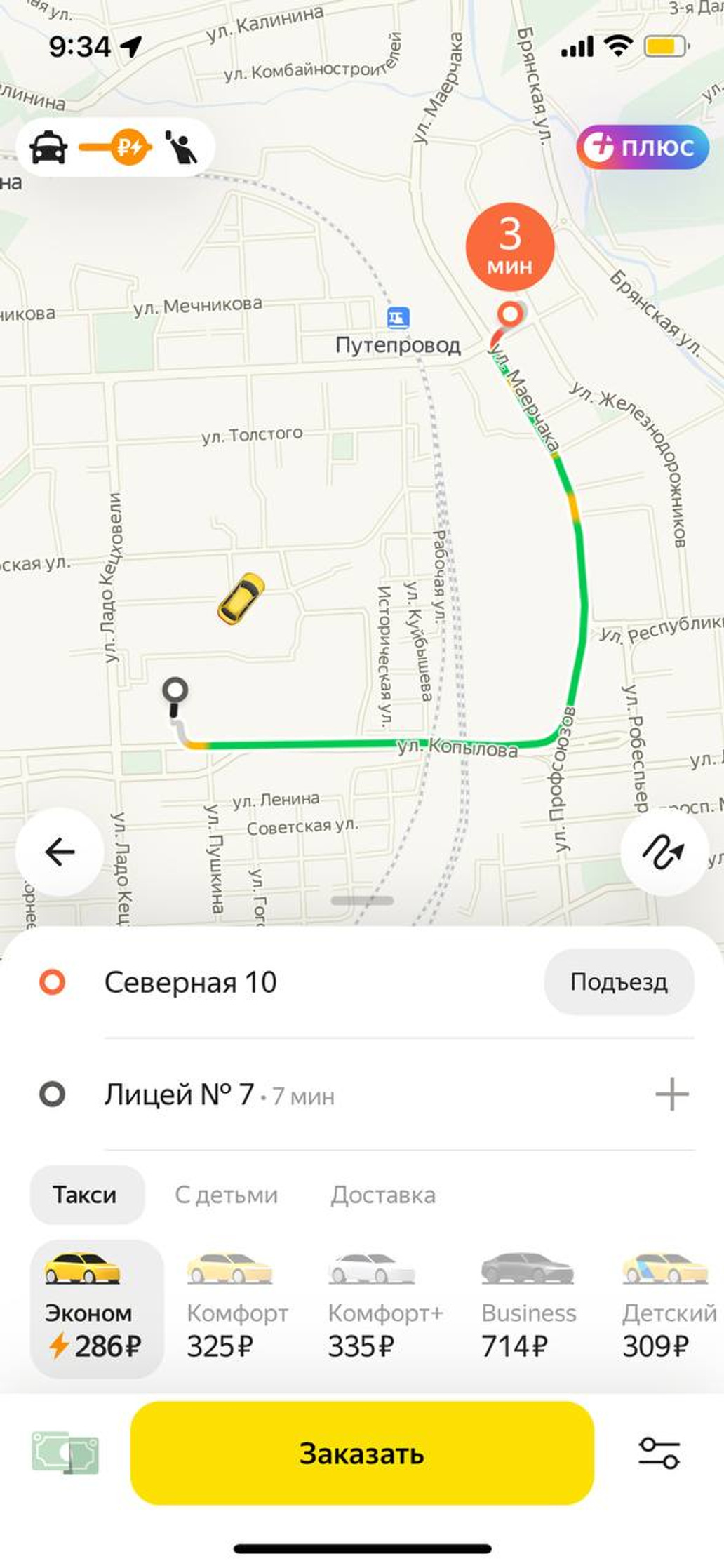Switch to the Такси tab

86,1195
